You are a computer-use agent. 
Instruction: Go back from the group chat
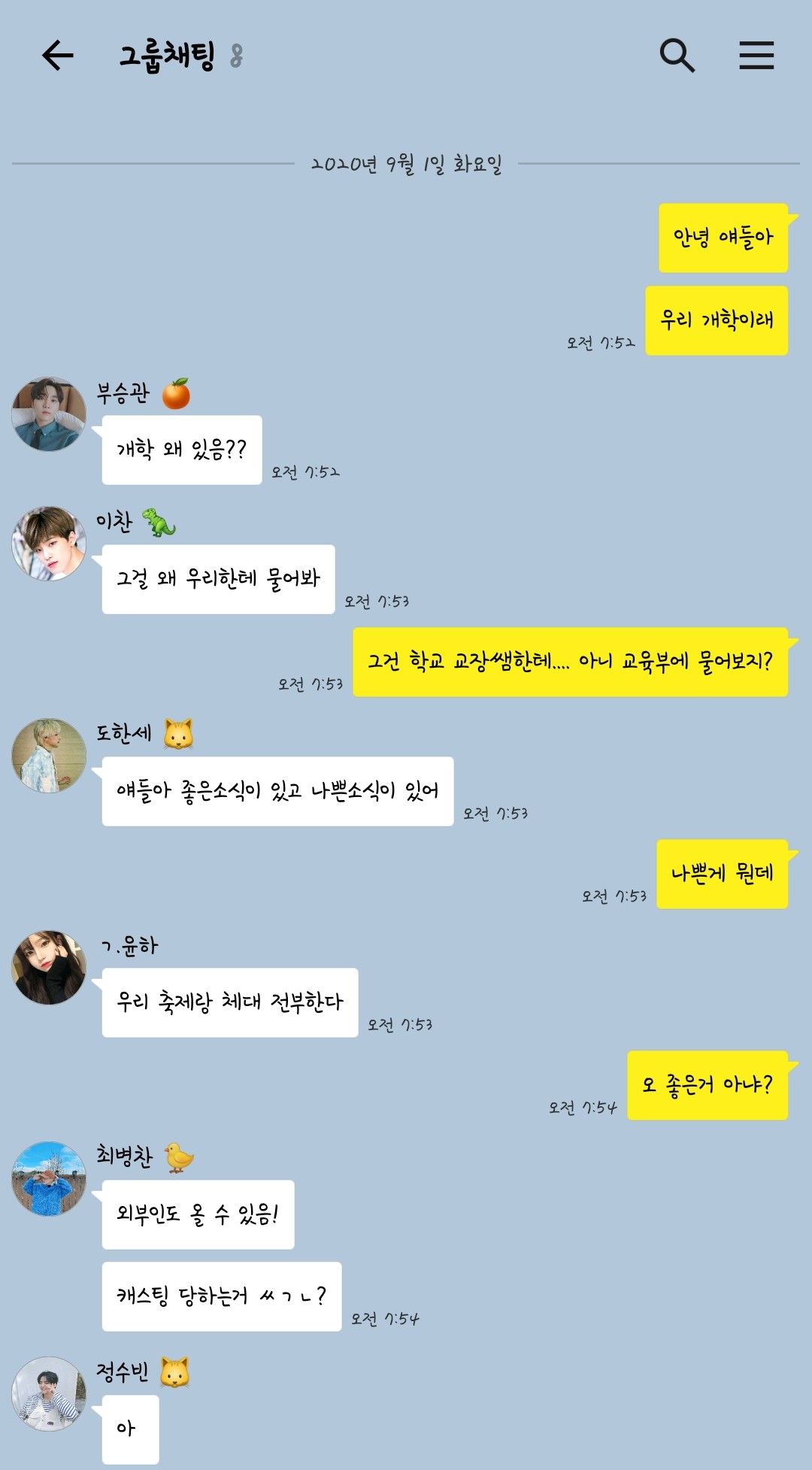(57, 56)
